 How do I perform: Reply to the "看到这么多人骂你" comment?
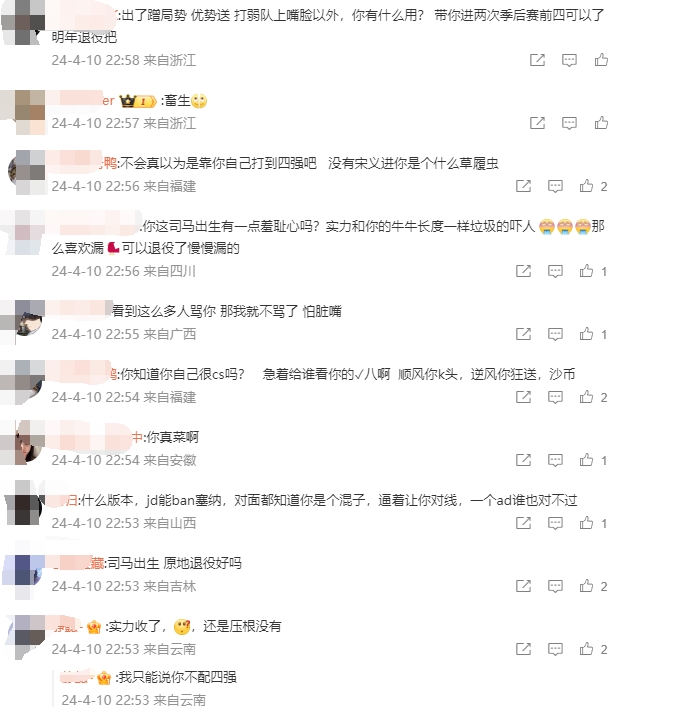pos(569,334)
